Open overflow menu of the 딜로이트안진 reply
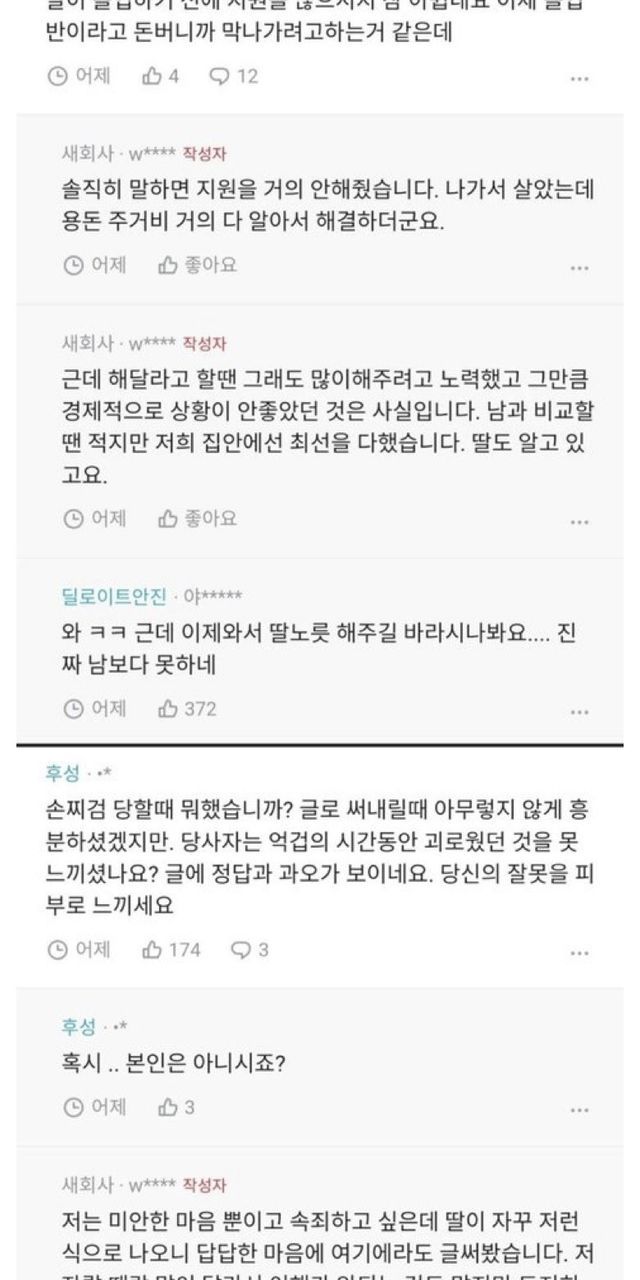 579,711
